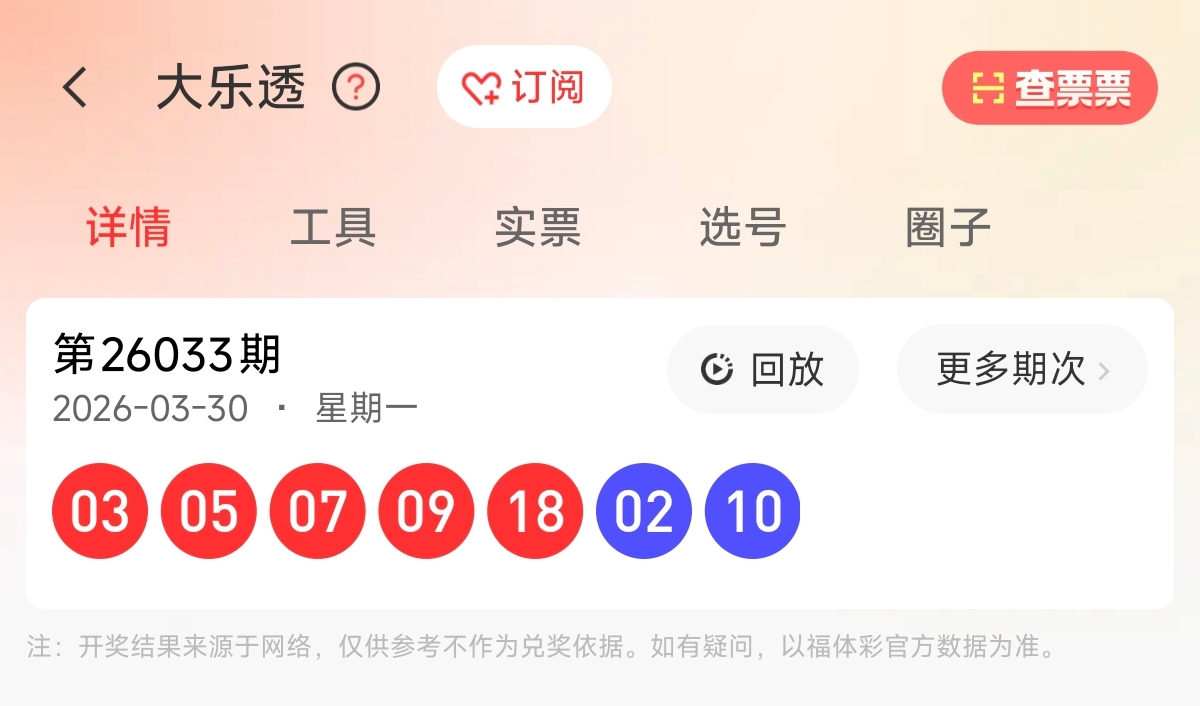Subscribe via the 订阅 button

pos(524,88)
